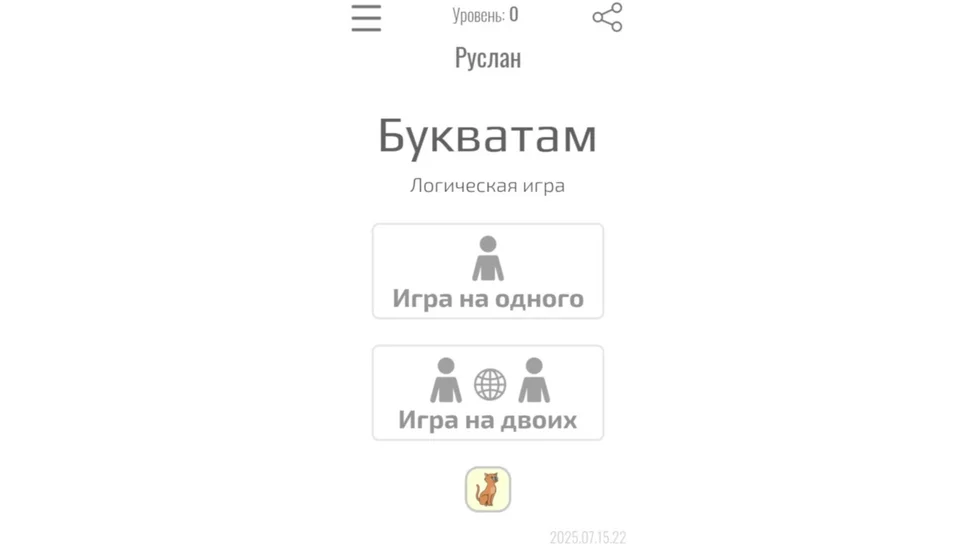Tap the cat icon button
Screen dimensions: 974x548
coord(488,489)
